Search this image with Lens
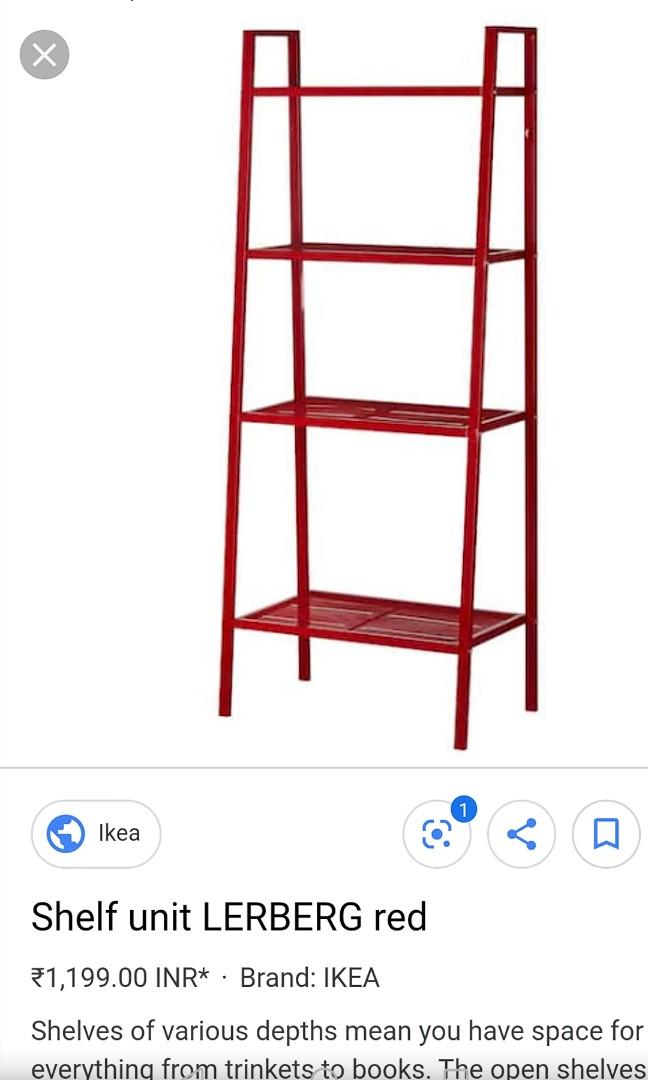 pyautogui.click(x=437, y=833)
